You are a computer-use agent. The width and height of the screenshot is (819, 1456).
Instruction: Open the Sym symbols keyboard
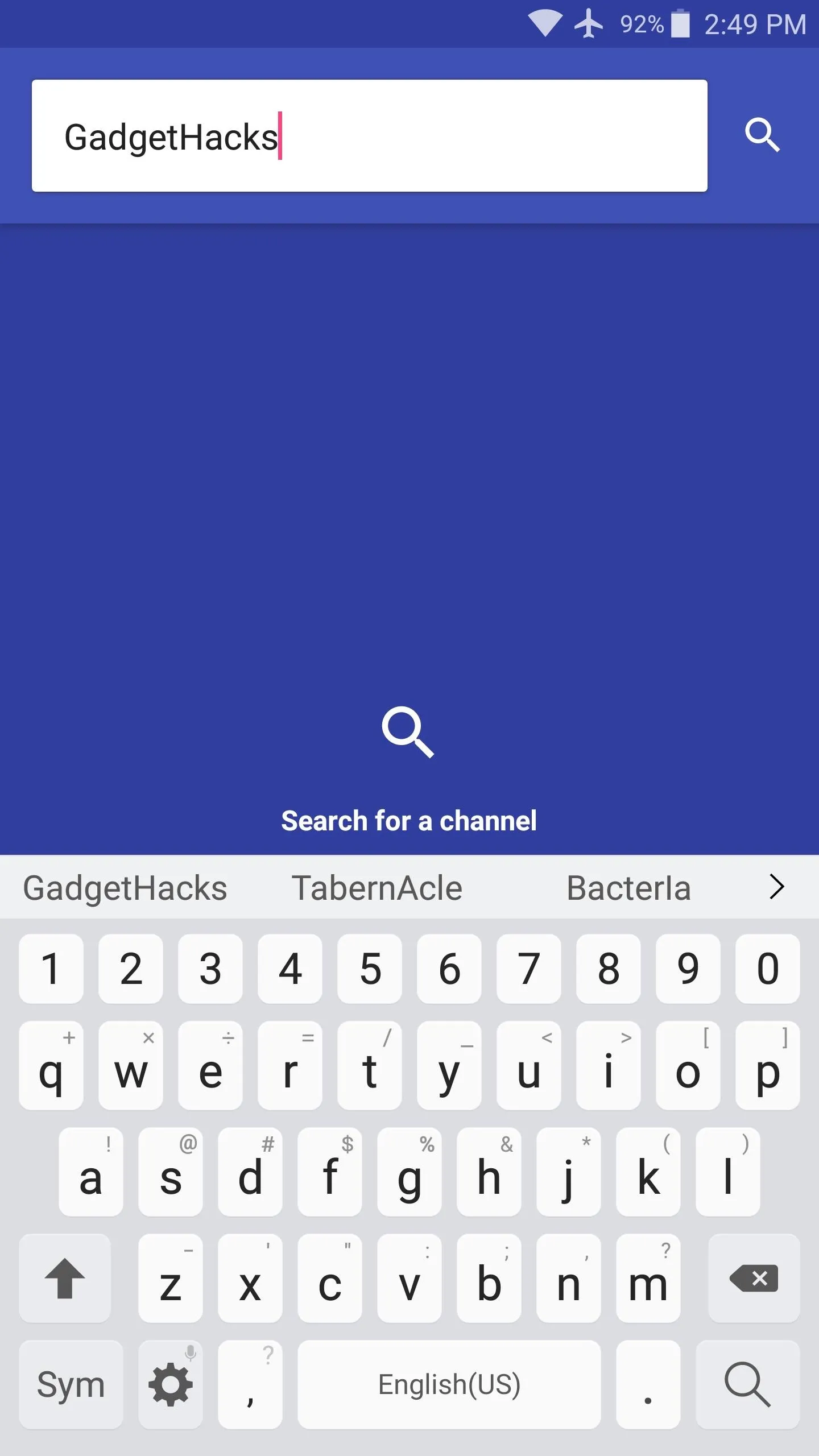coord(71,1384)
